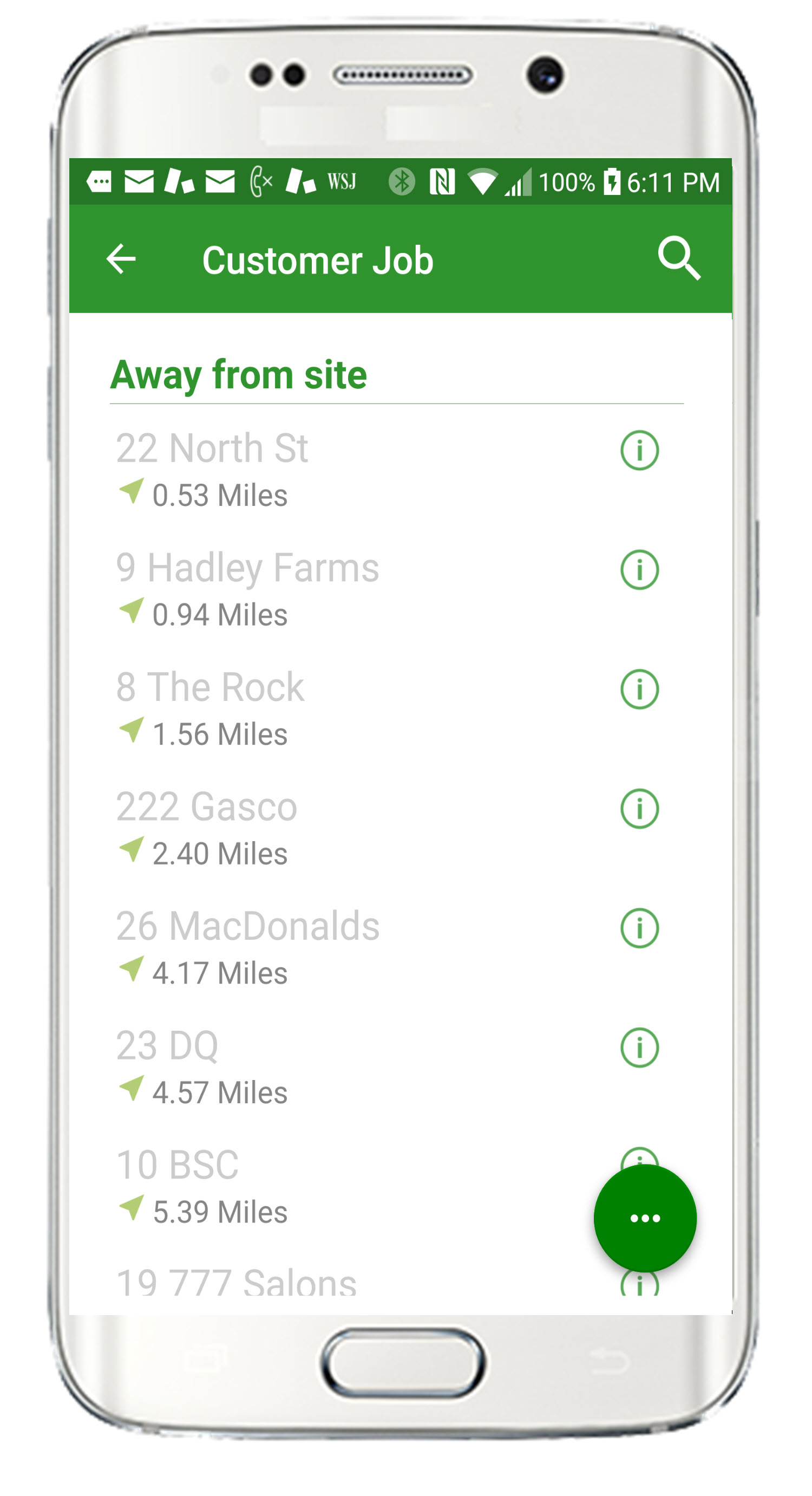The image size is (812, 1496).
Task: View info for 22 North St
Action: 639,450
